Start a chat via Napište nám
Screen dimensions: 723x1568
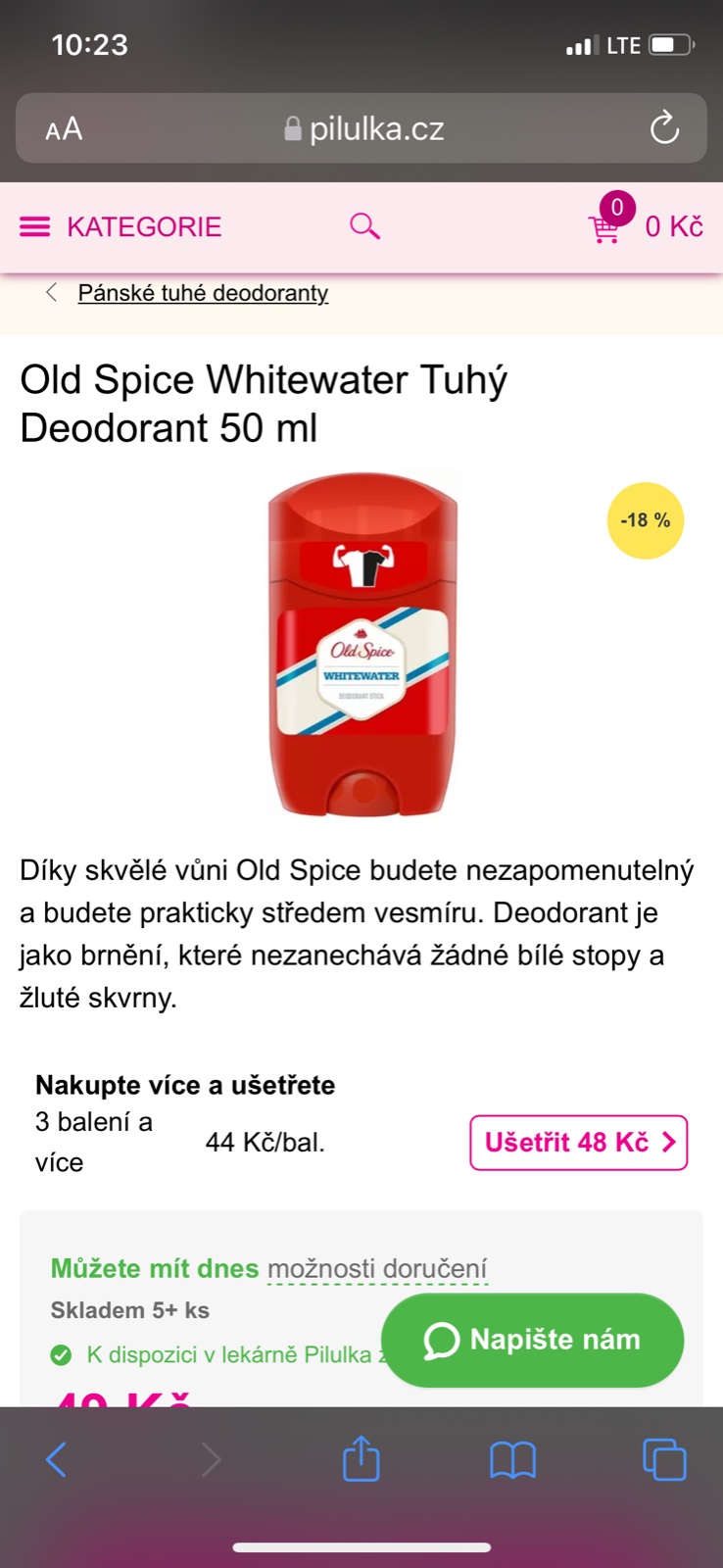point(532,1340)
